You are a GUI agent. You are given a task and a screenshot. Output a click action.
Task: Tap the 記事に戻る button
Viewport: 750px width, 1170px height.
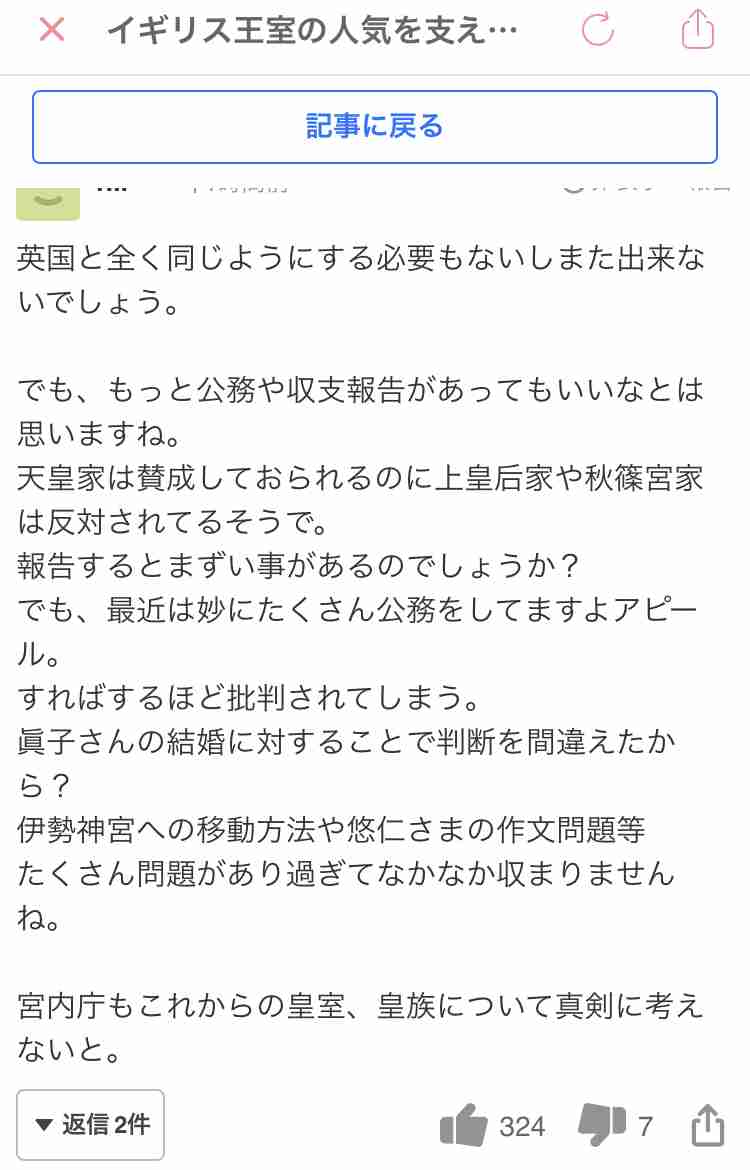(374, 127)
